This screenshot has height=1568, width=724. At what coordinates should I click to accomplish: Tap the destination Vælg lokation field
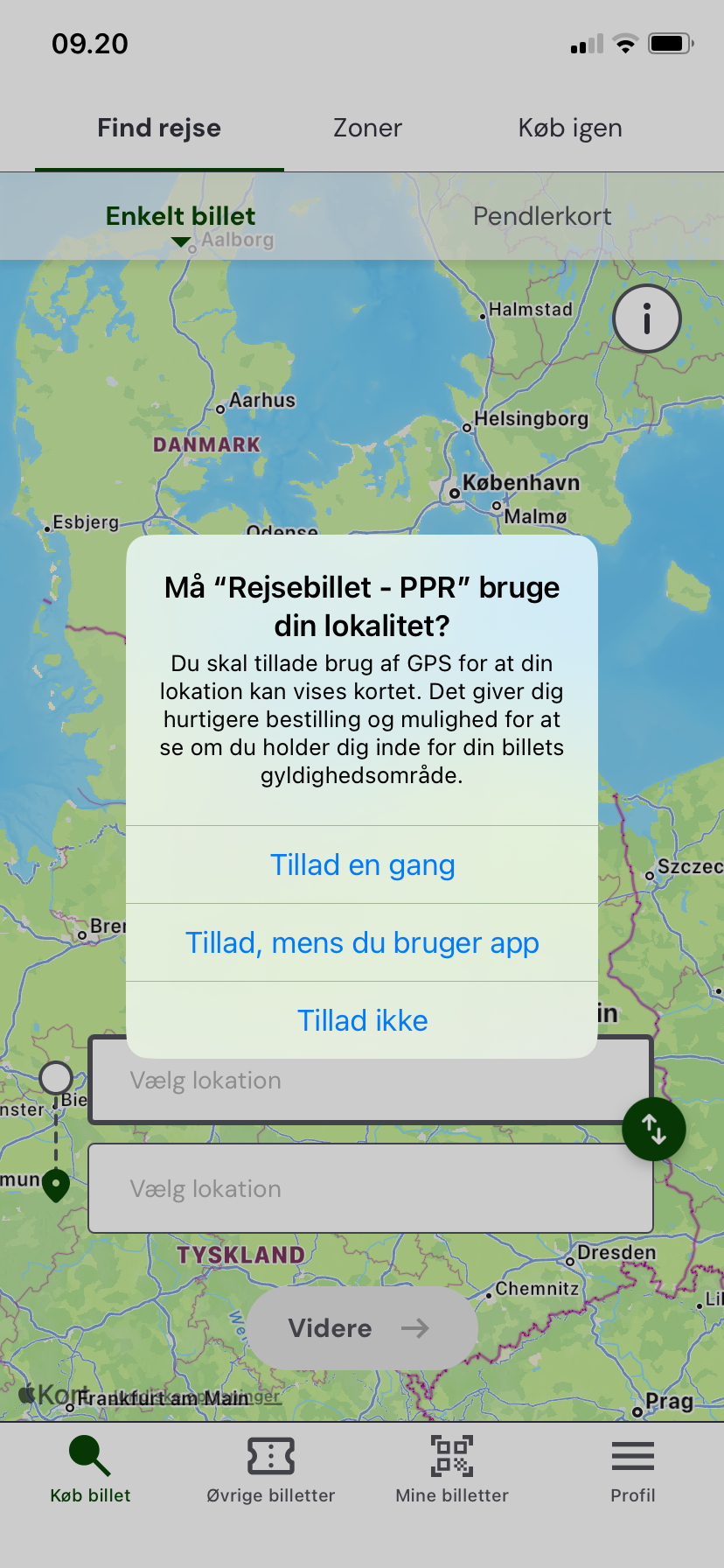[370, 1188]
